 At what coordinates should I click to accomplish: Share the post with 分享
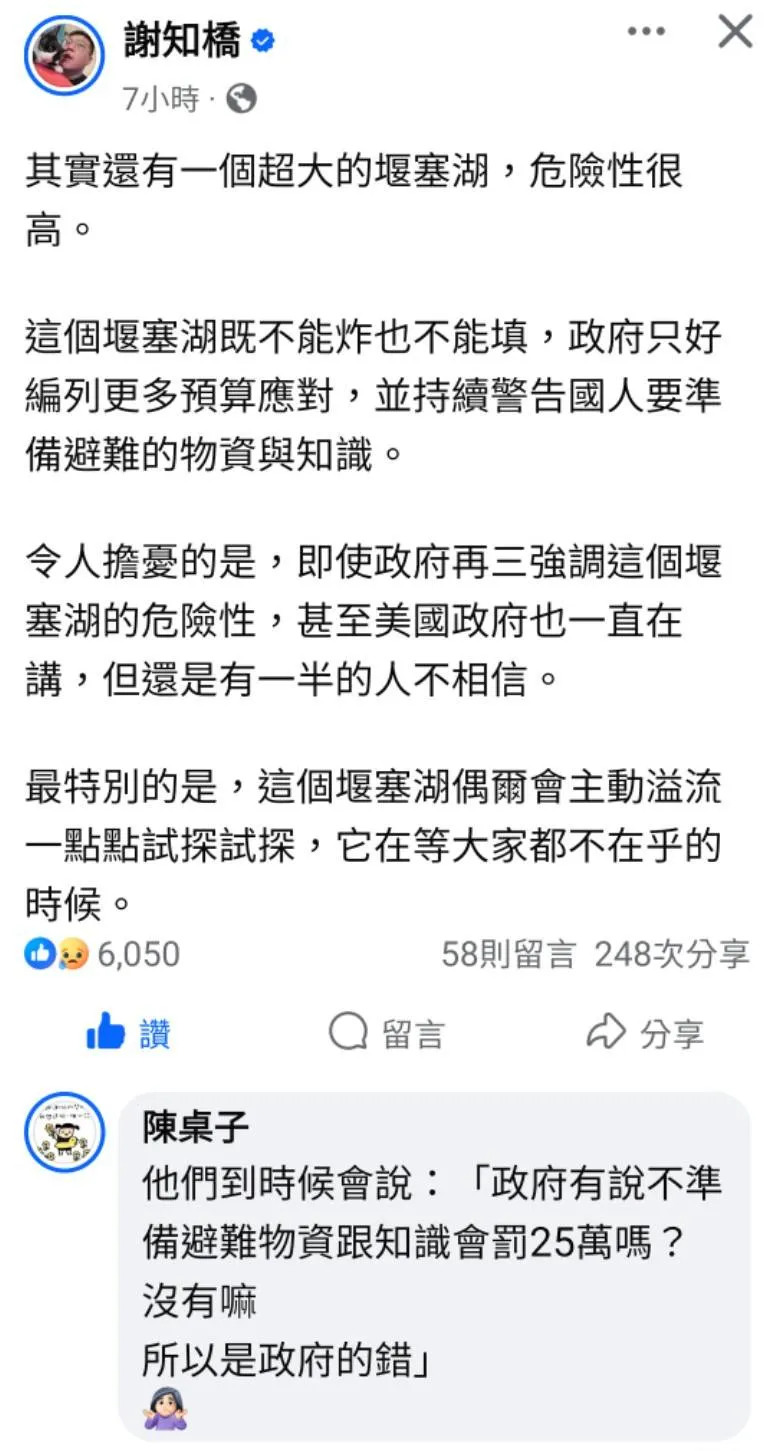coord(645,1033)
